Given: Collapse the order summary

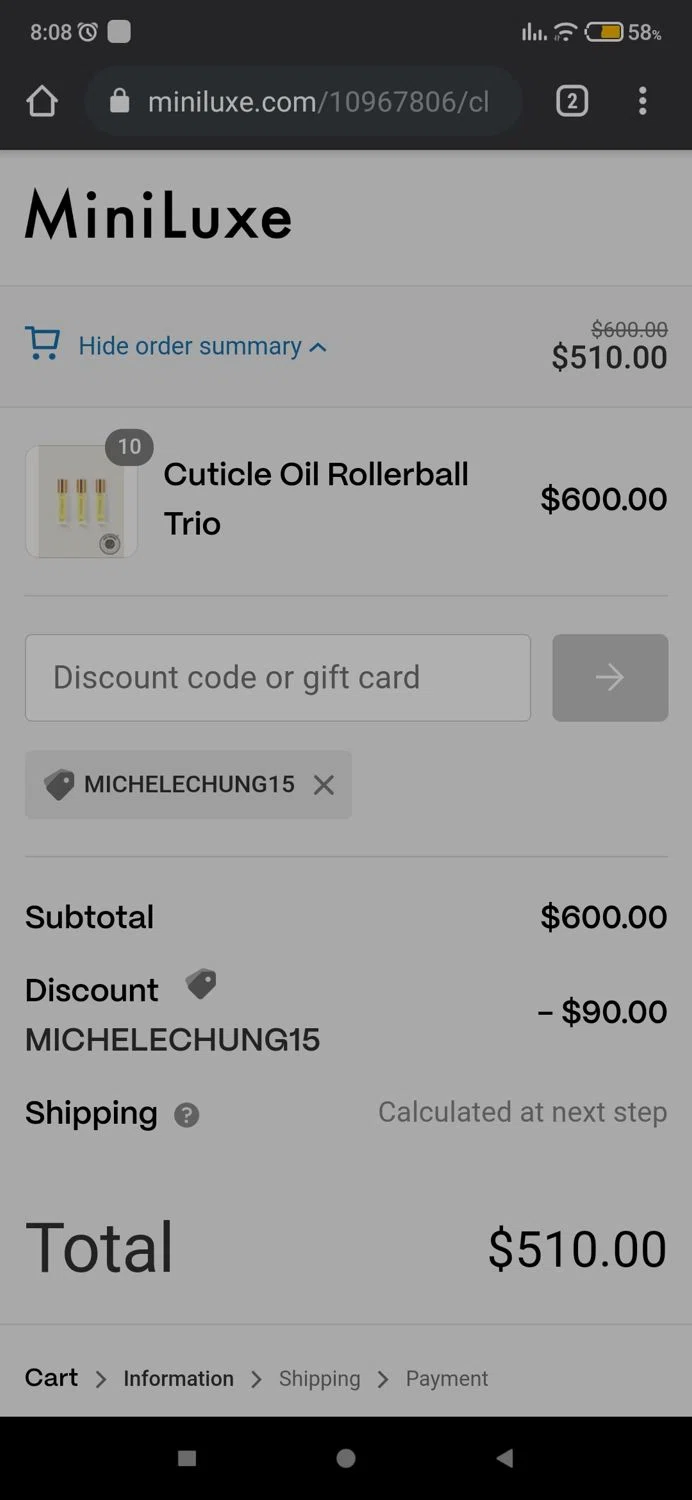Looking at the screenshot, I should pyautogui.click(x=190, y=346).
